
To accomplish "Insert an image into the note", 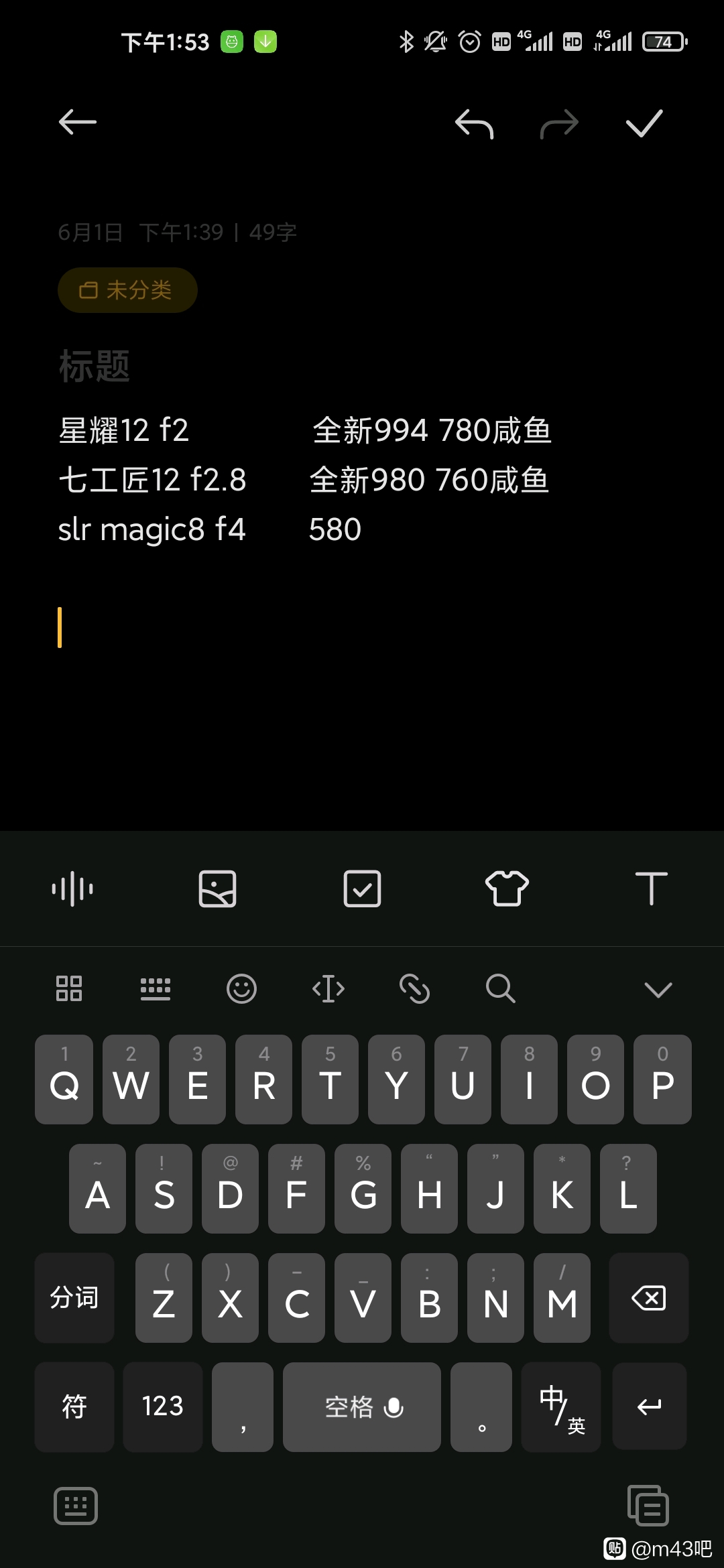I will [217, 889].
